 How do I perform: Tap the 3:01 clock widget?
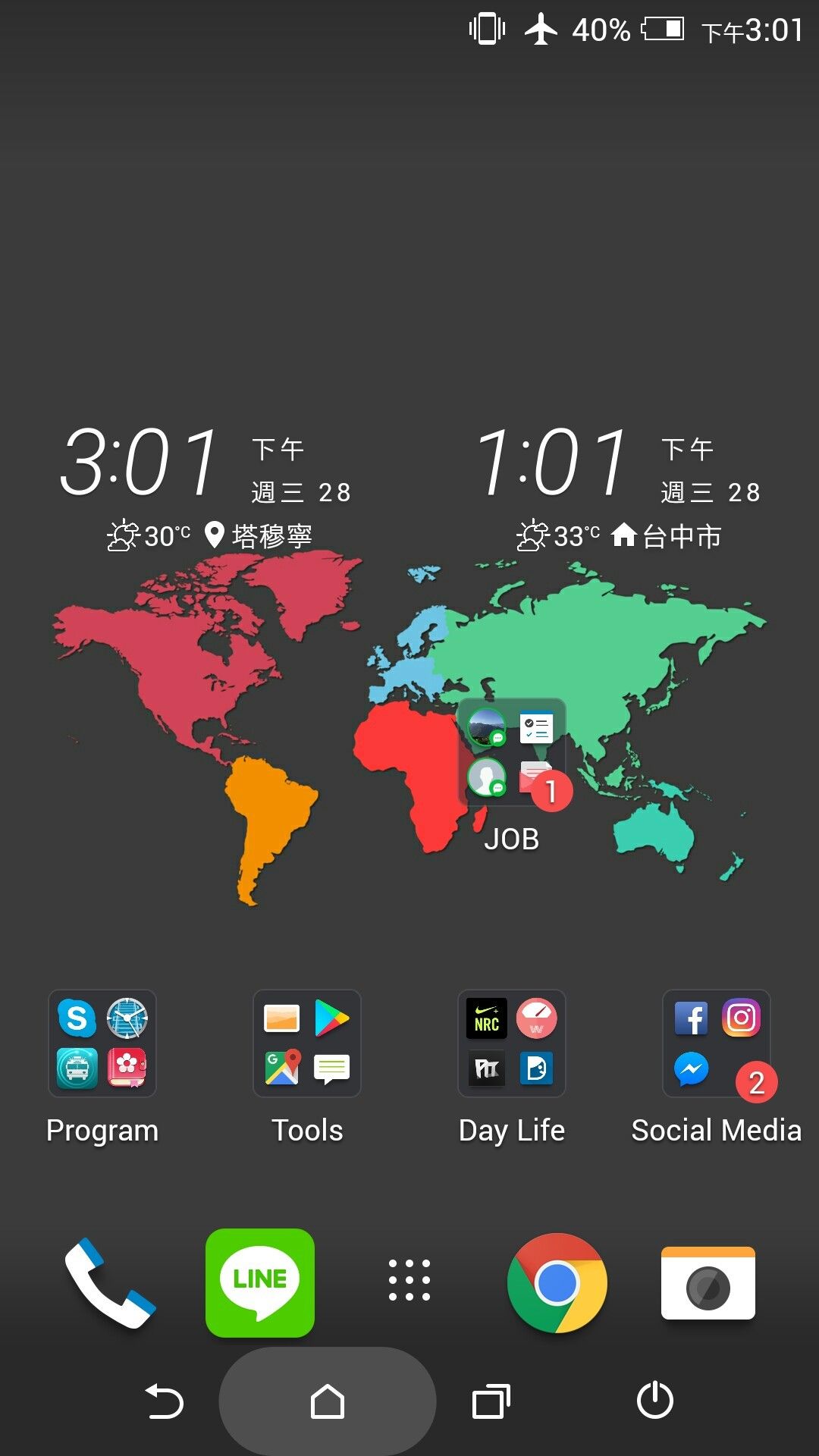tap(206, 485)
